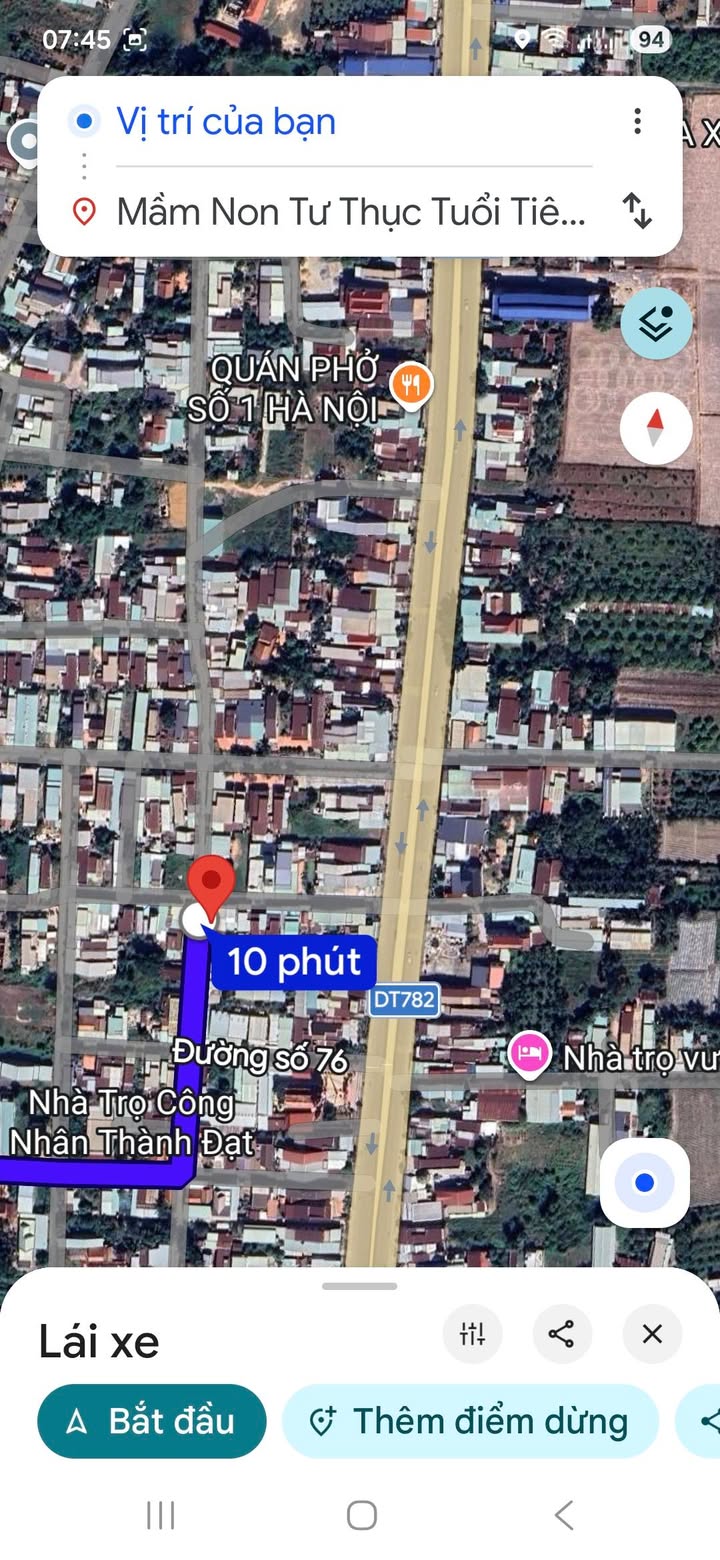The height and width of the screenshot is (1560, 720).
Task: Open the map layers selector
Action: pyautogui.click(x=656, y=323)
